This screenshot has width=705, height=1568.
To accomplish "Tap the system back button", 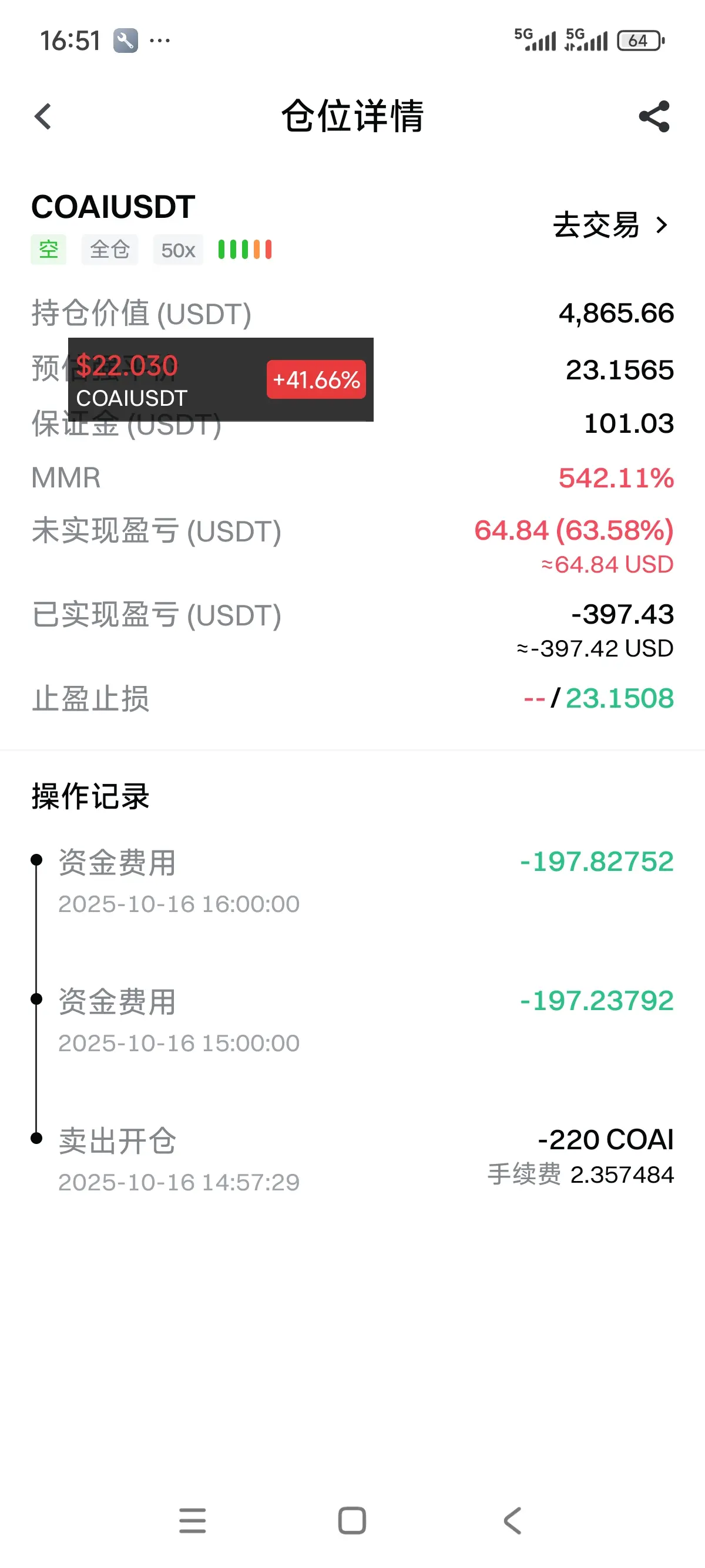I will [x=513, y=1520].
